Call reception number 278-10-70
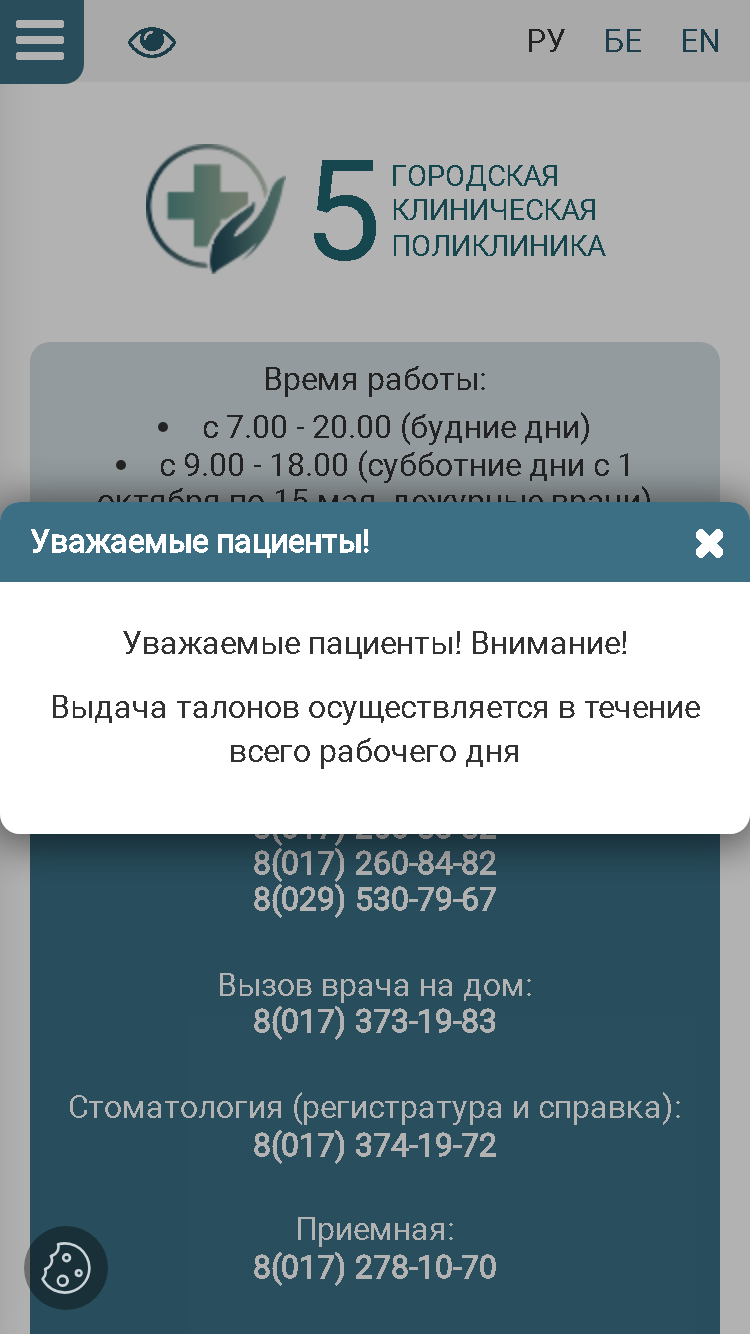 point(375,1268)
